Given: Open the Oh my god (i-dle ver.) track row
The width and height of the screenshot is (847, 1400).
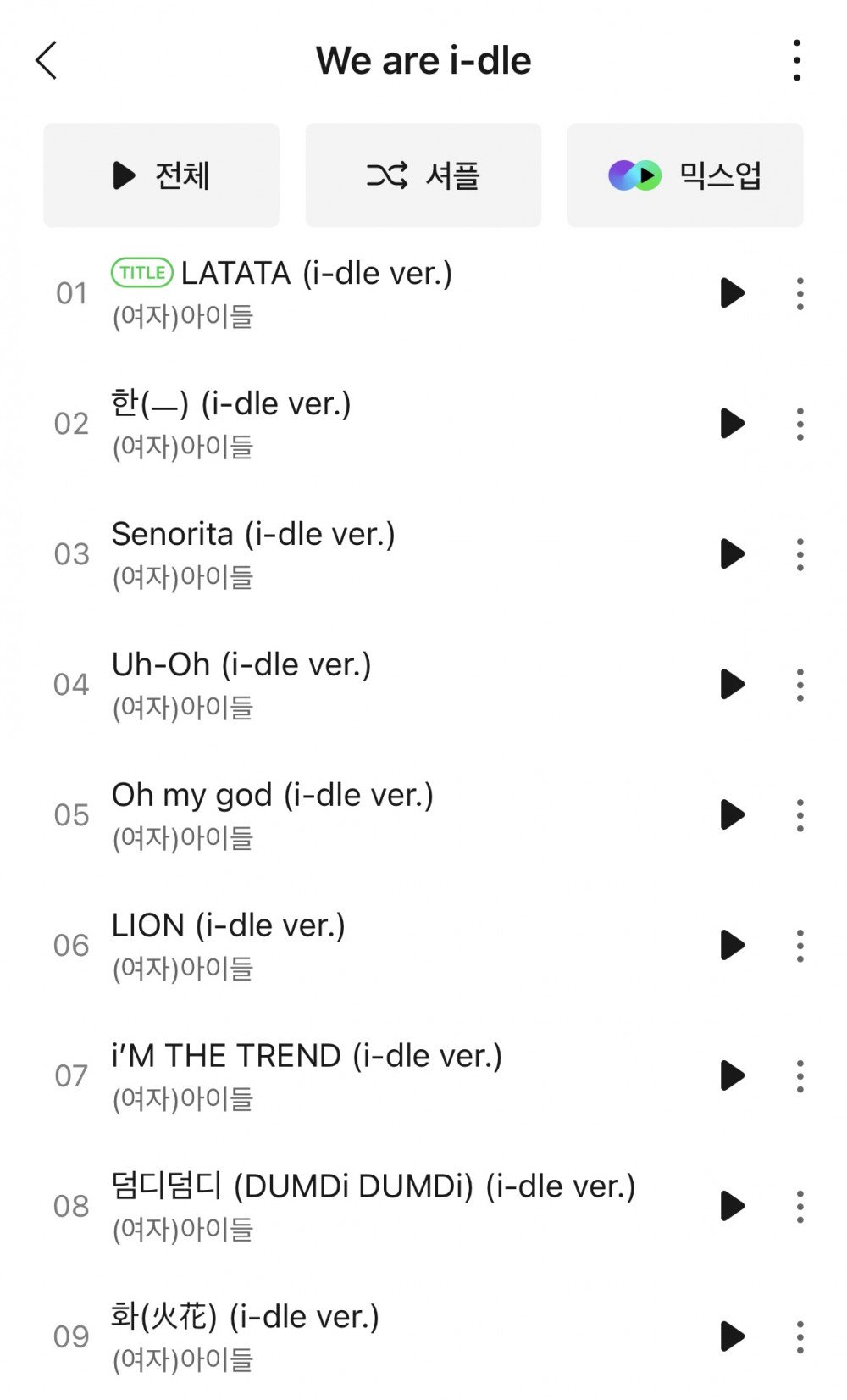Looking at the screenshot, I should click(423, 815).
